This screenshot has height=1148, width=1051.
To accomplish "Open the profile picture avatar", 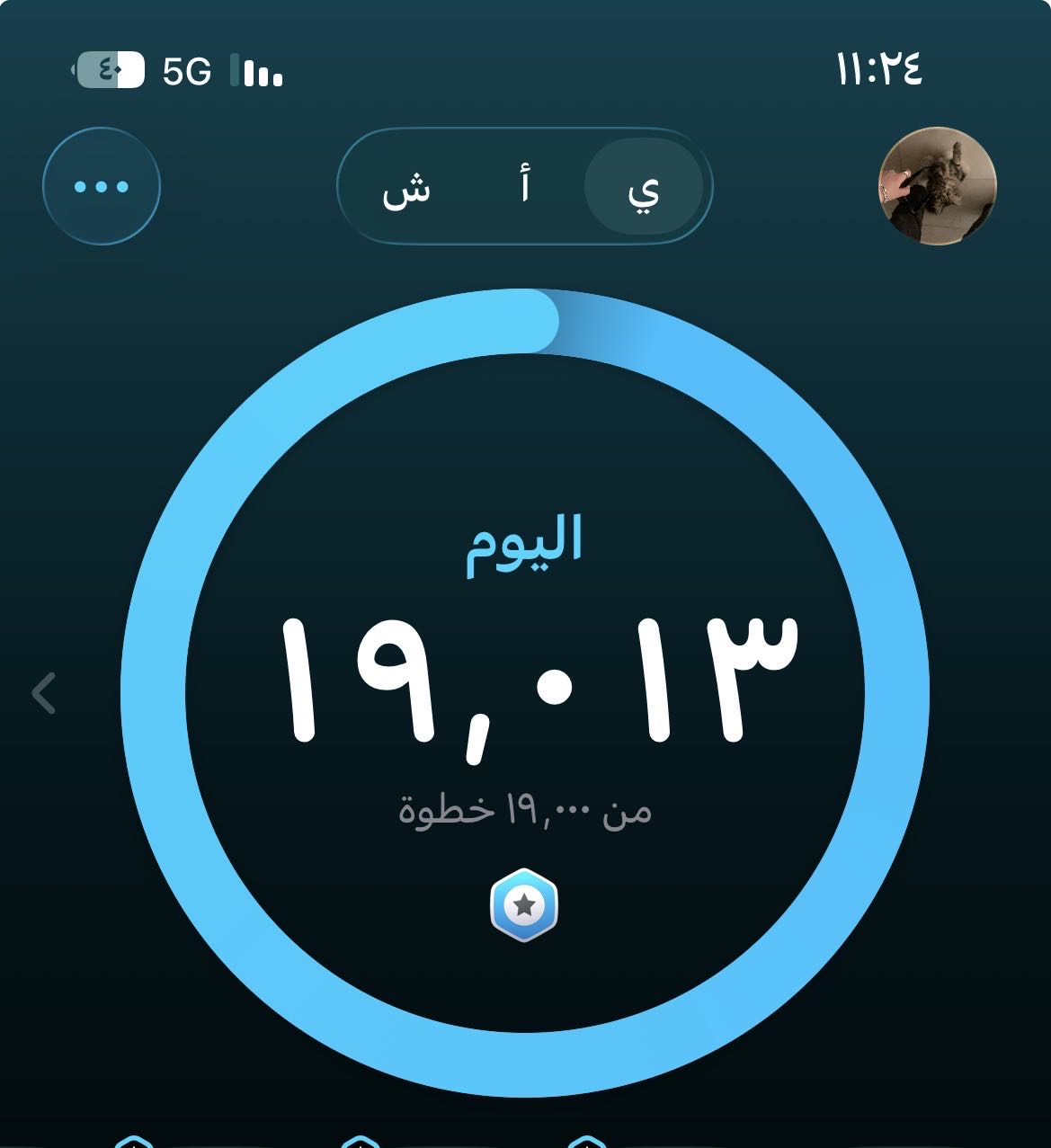I will pos(937,186).
